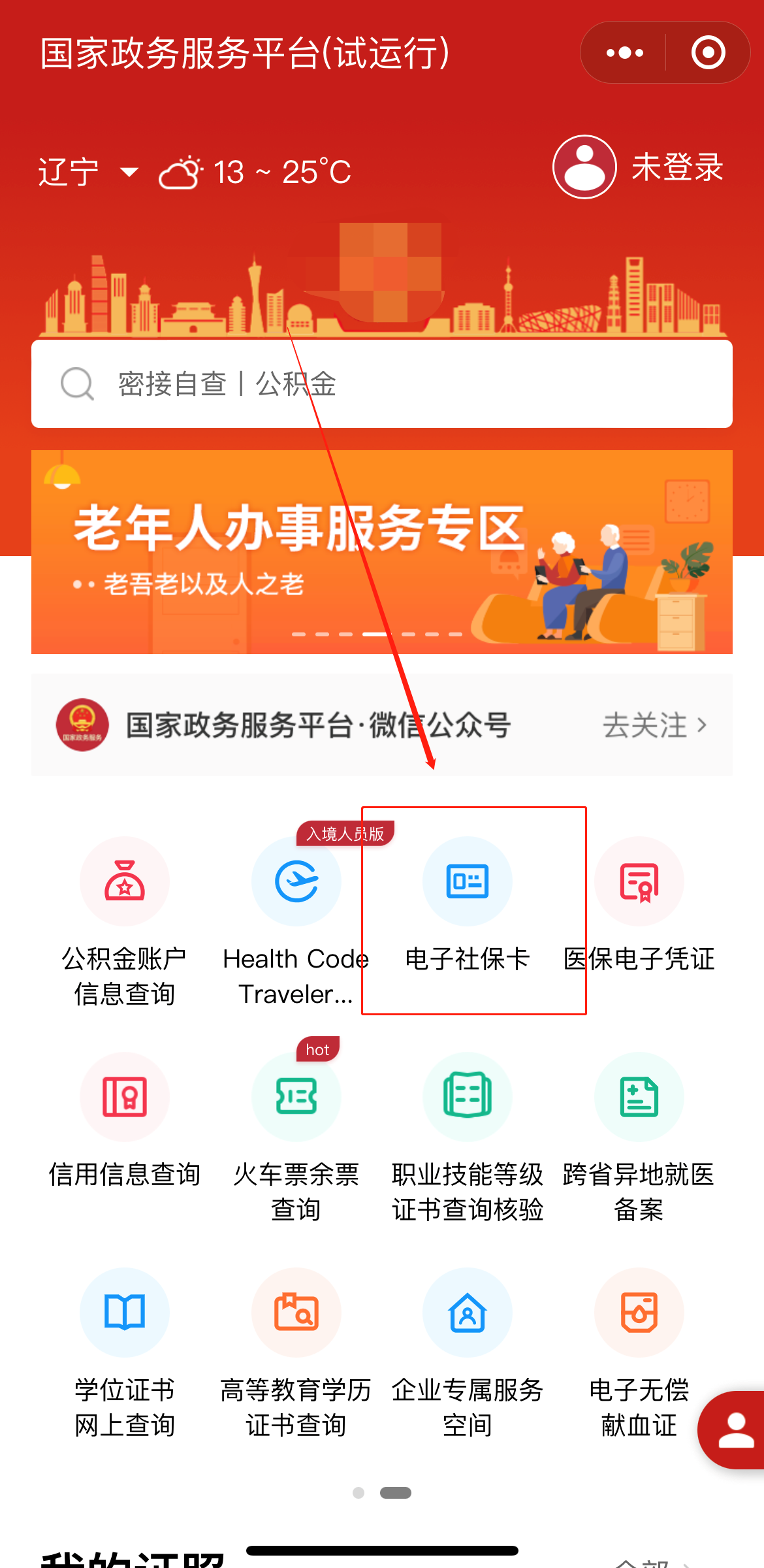Tap the 密接自查 | 公积金 search box
Screen dimensions: 764x1568
tap(381, 384)
